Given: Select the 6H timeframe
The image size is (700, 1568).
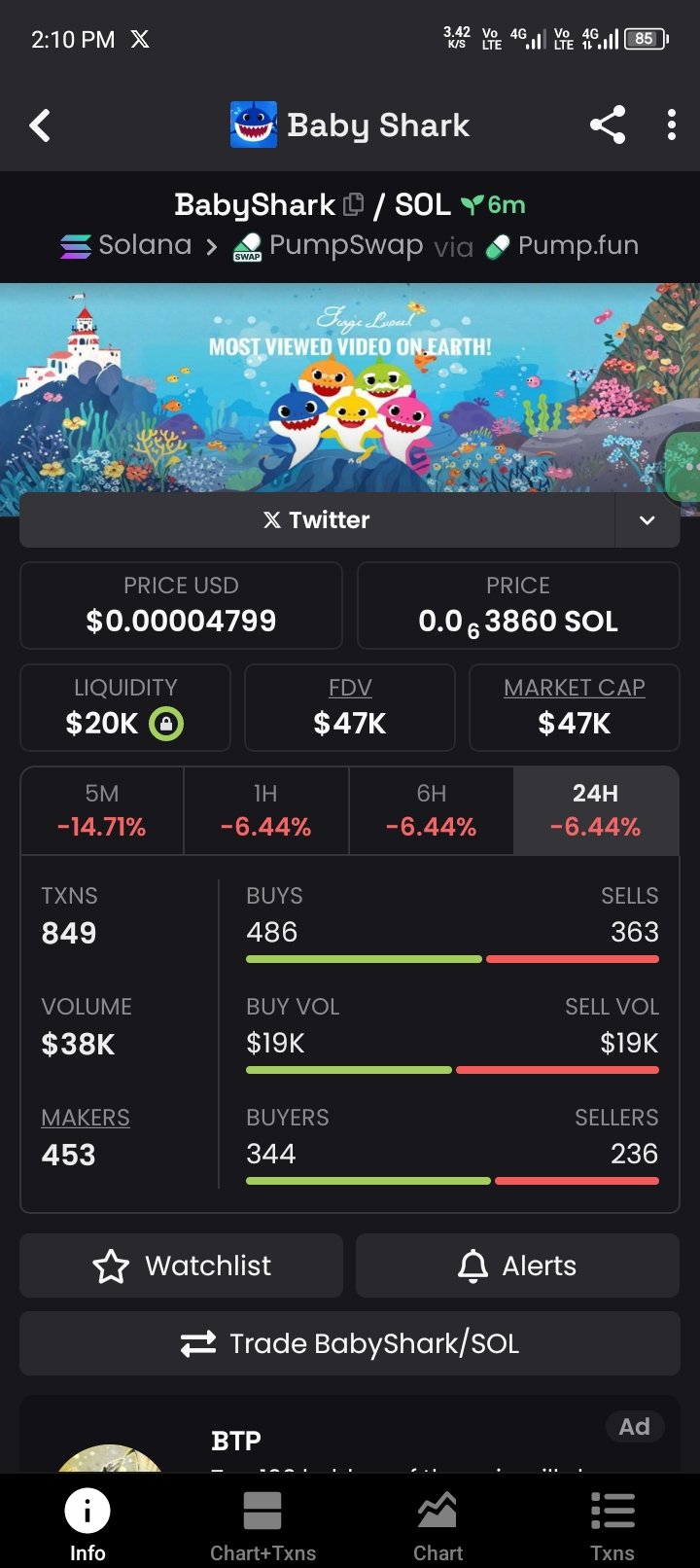Looking at the screenshot, I should pyautogui.click(x=431, y=810).
